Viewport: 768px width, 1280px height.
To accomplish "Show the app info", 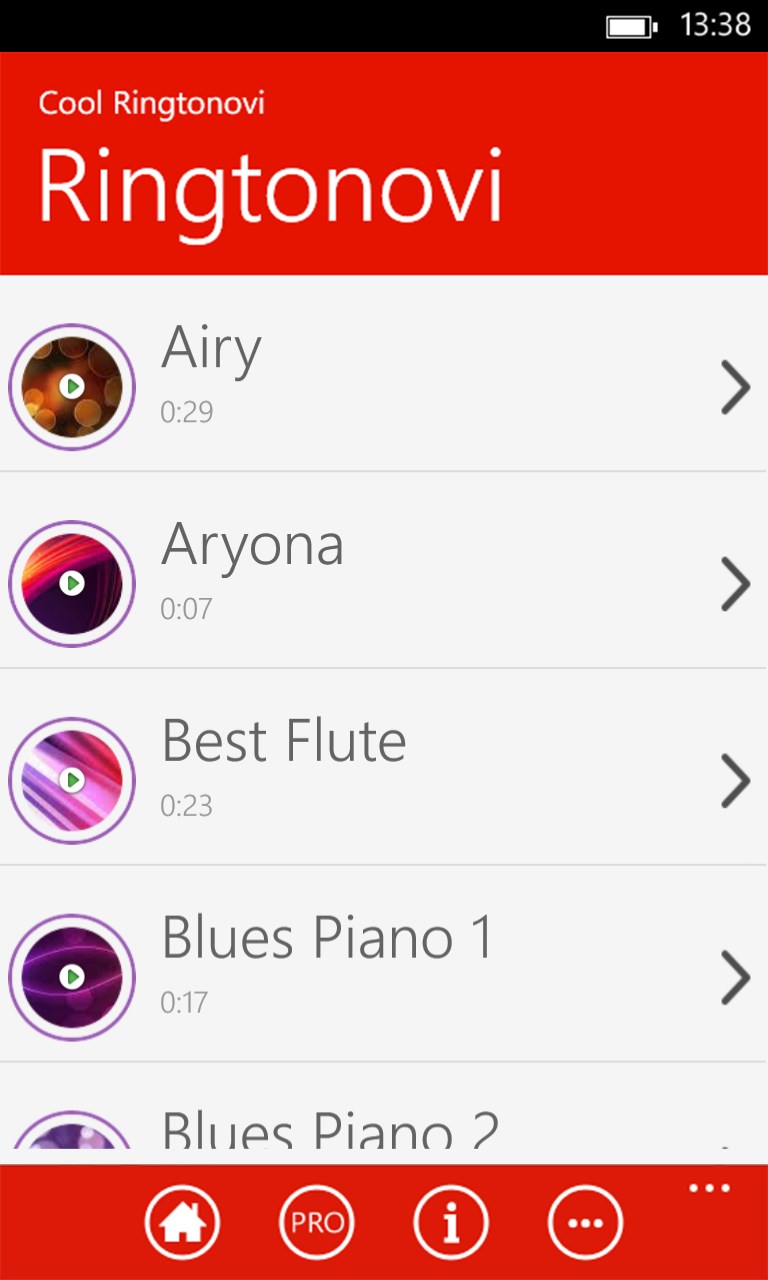I will [451, 1222].
